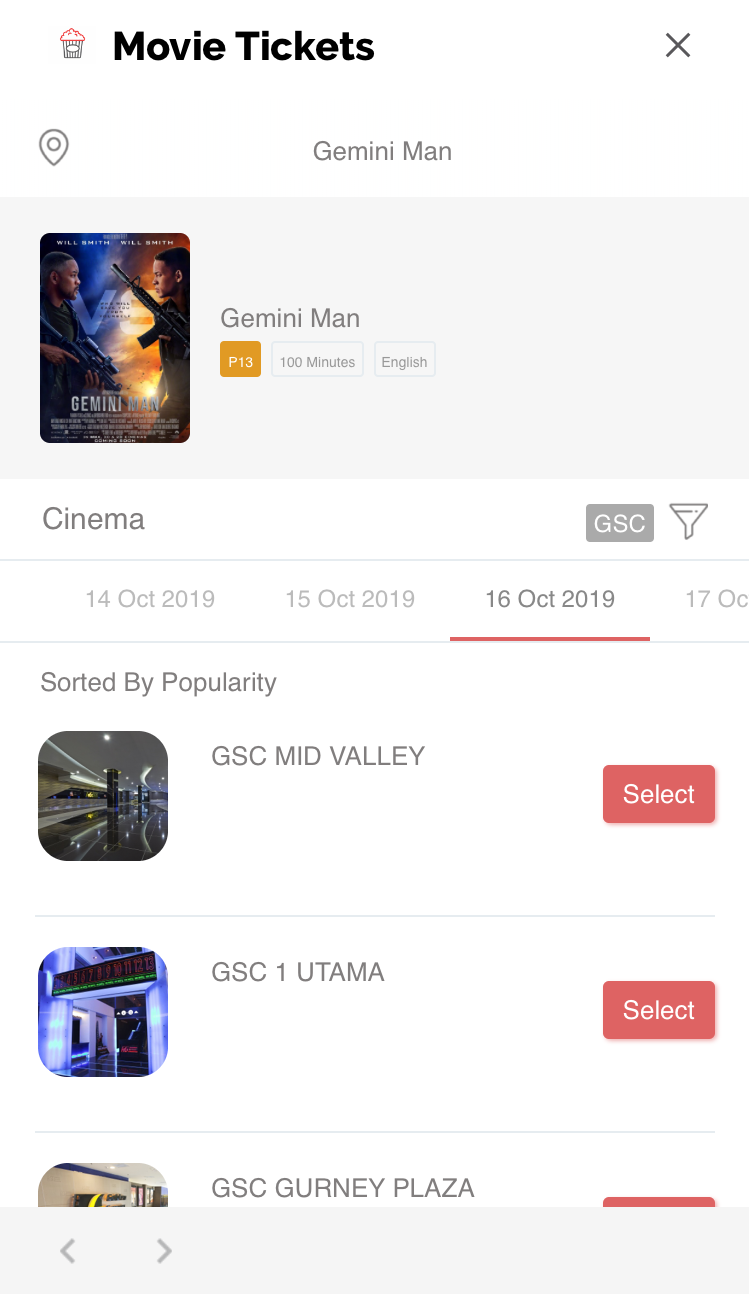Switch to the 17 Oct date
Screen dimensions: 749x1294
[716, 599]
